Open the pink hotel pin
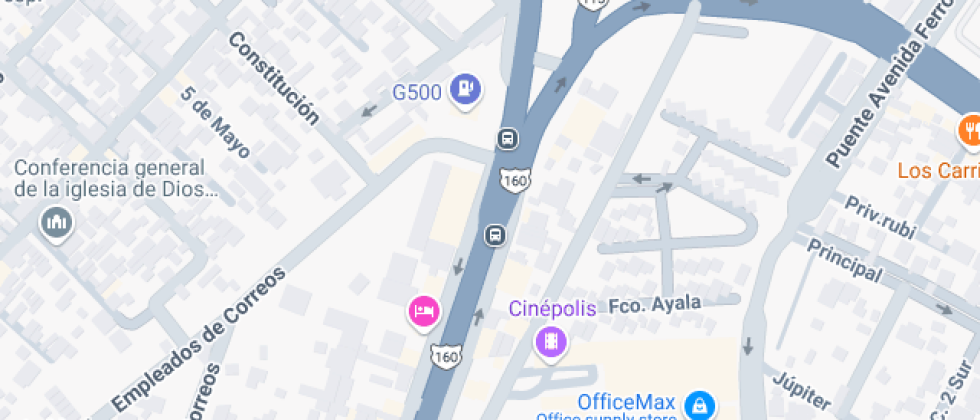The image size is (980, 420). [x=423, y=310]
